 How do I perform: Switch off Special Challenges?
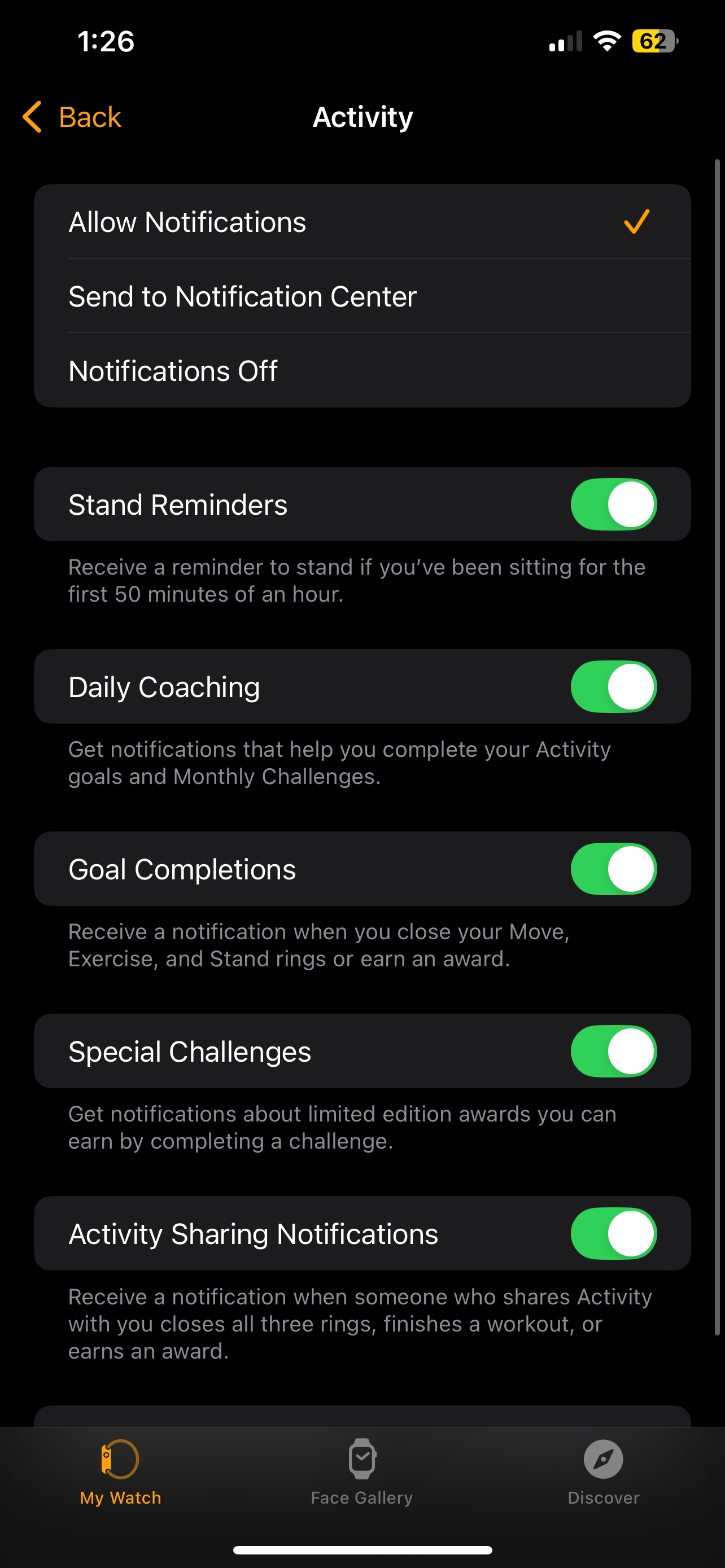(x=613, y=1051)
